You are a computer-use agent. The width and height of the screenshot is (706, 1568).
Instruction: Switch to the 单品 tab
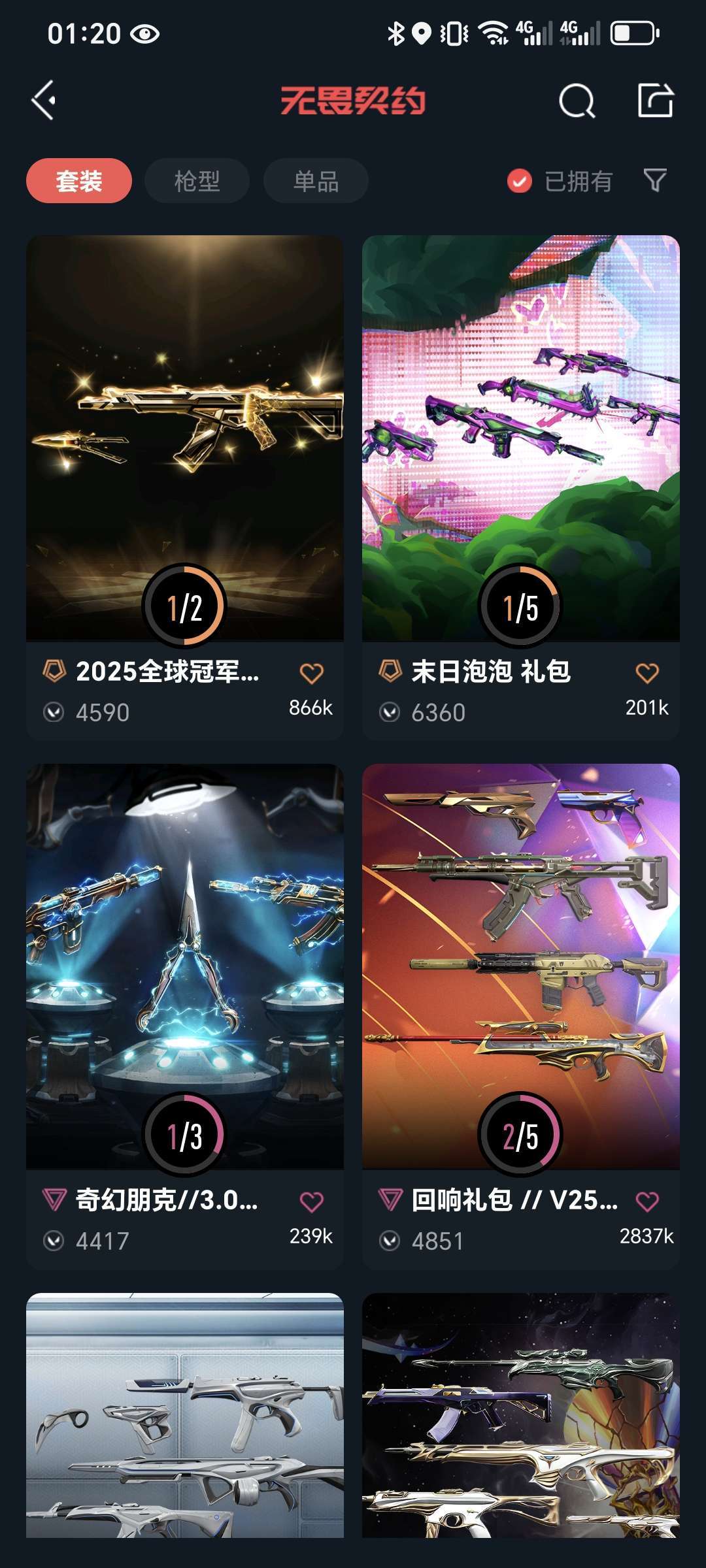pyautogui.click(x=316, y=181)
